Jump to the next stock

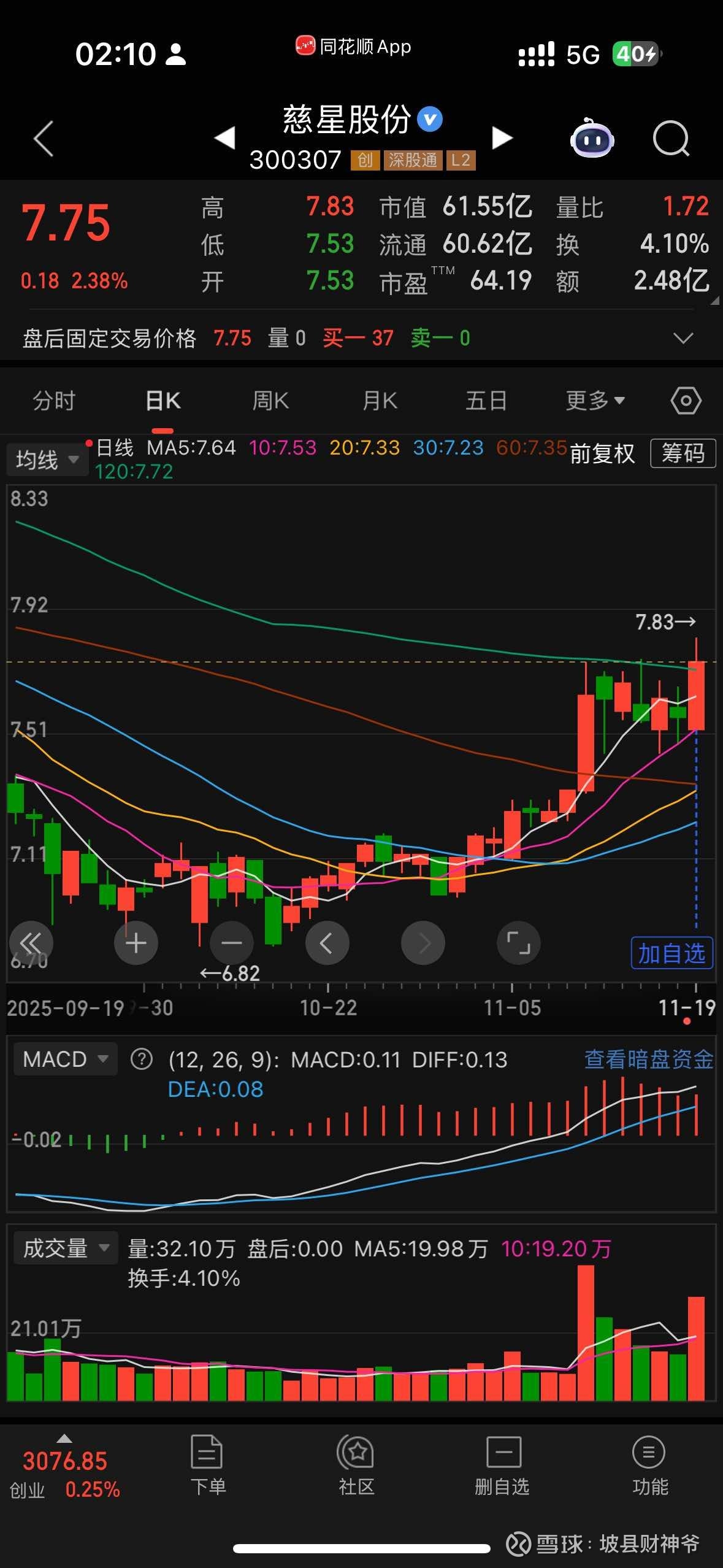click(x=502, y=137)
